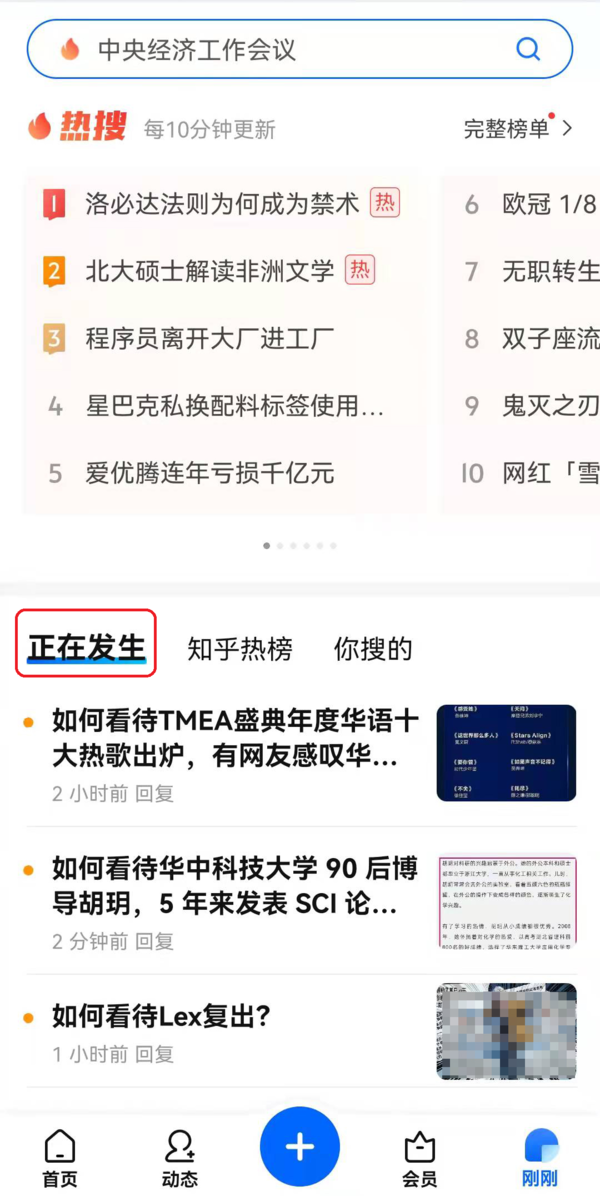The image size is (600, 1196).
Task: Open hot search 洛必达法则为何成为禁术
Action: [x=222, y=205]
